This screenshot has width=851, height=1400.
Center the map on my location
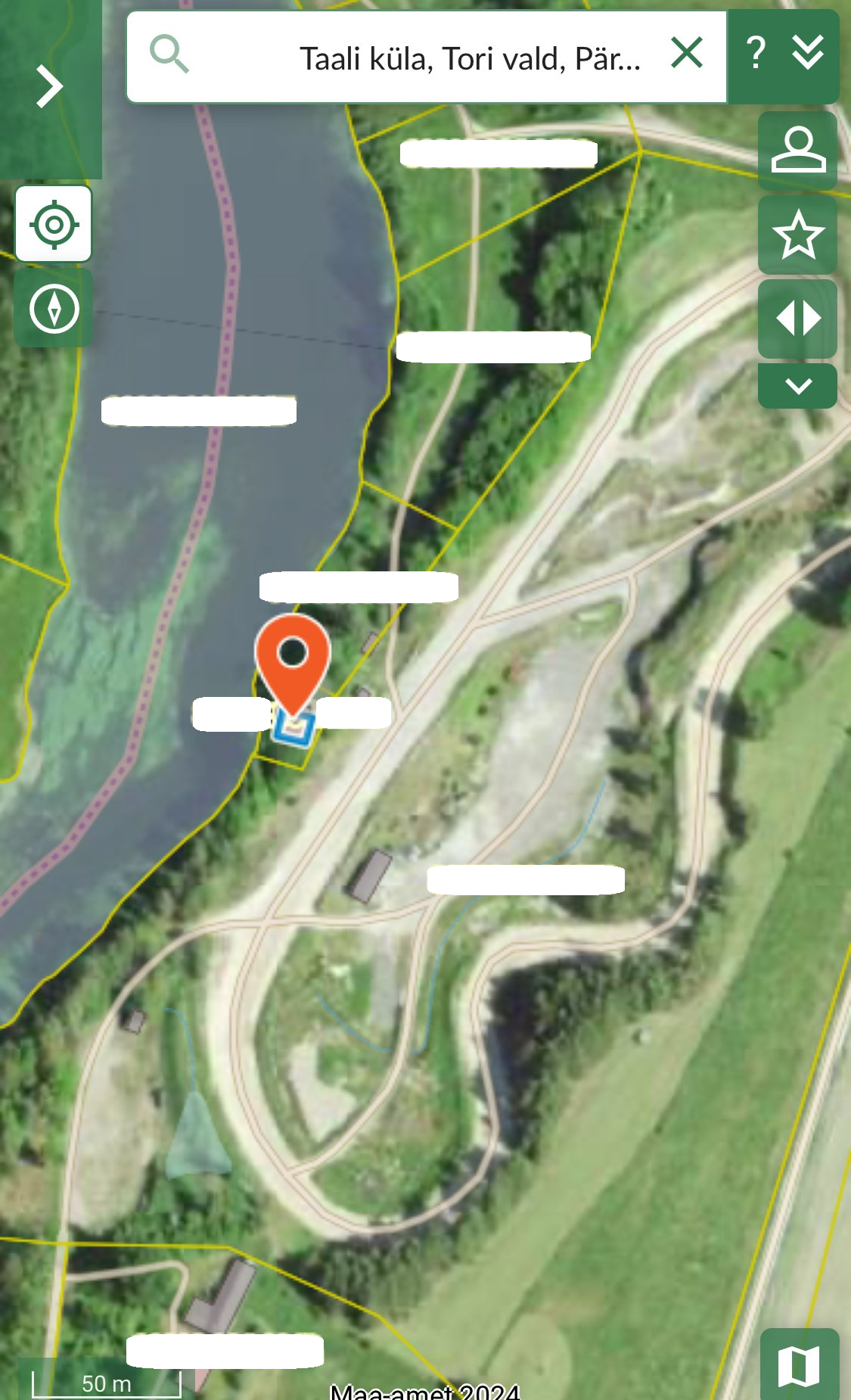click(x=54, y=224)
